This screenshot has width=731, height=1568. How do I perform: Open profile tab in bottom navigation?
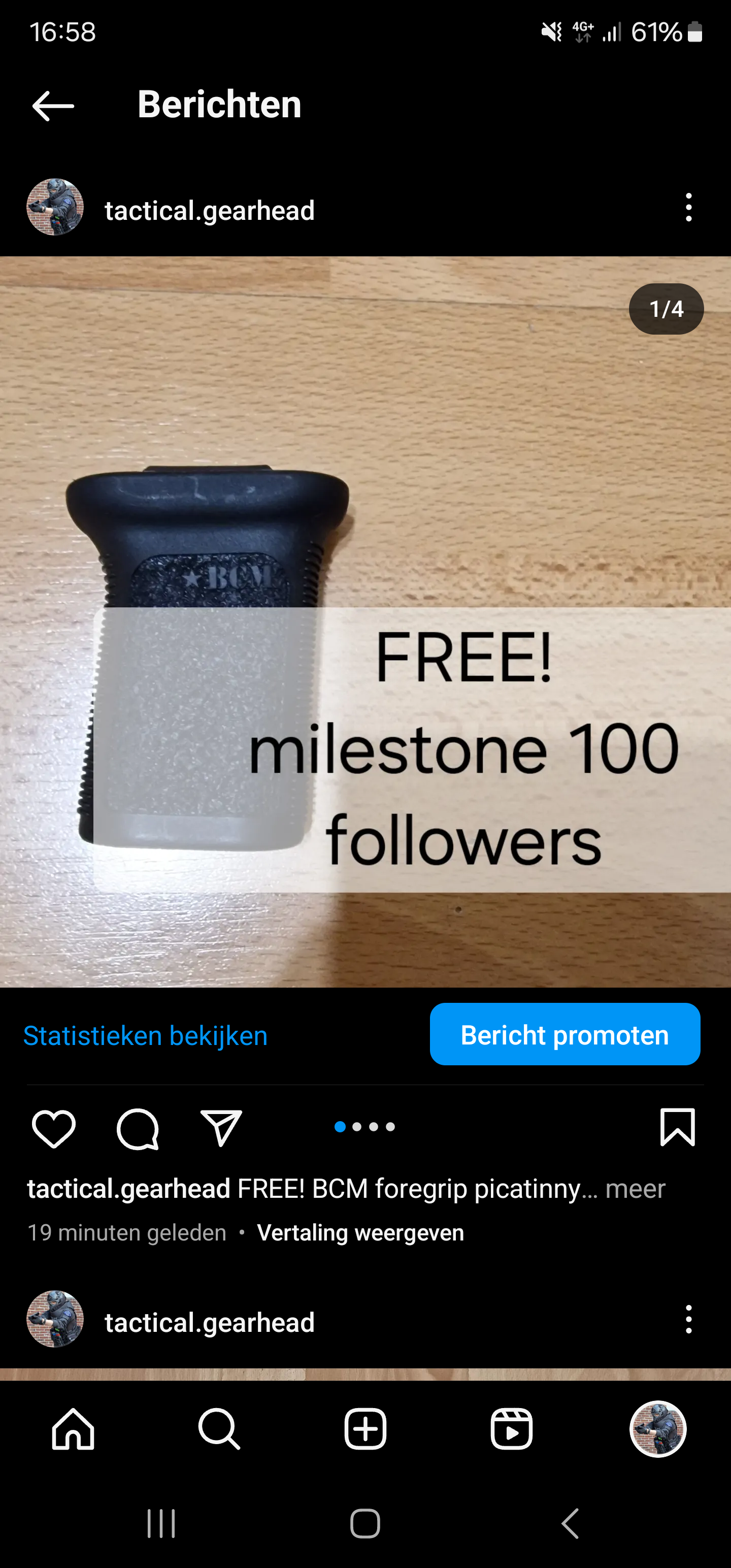(658, 1428)
